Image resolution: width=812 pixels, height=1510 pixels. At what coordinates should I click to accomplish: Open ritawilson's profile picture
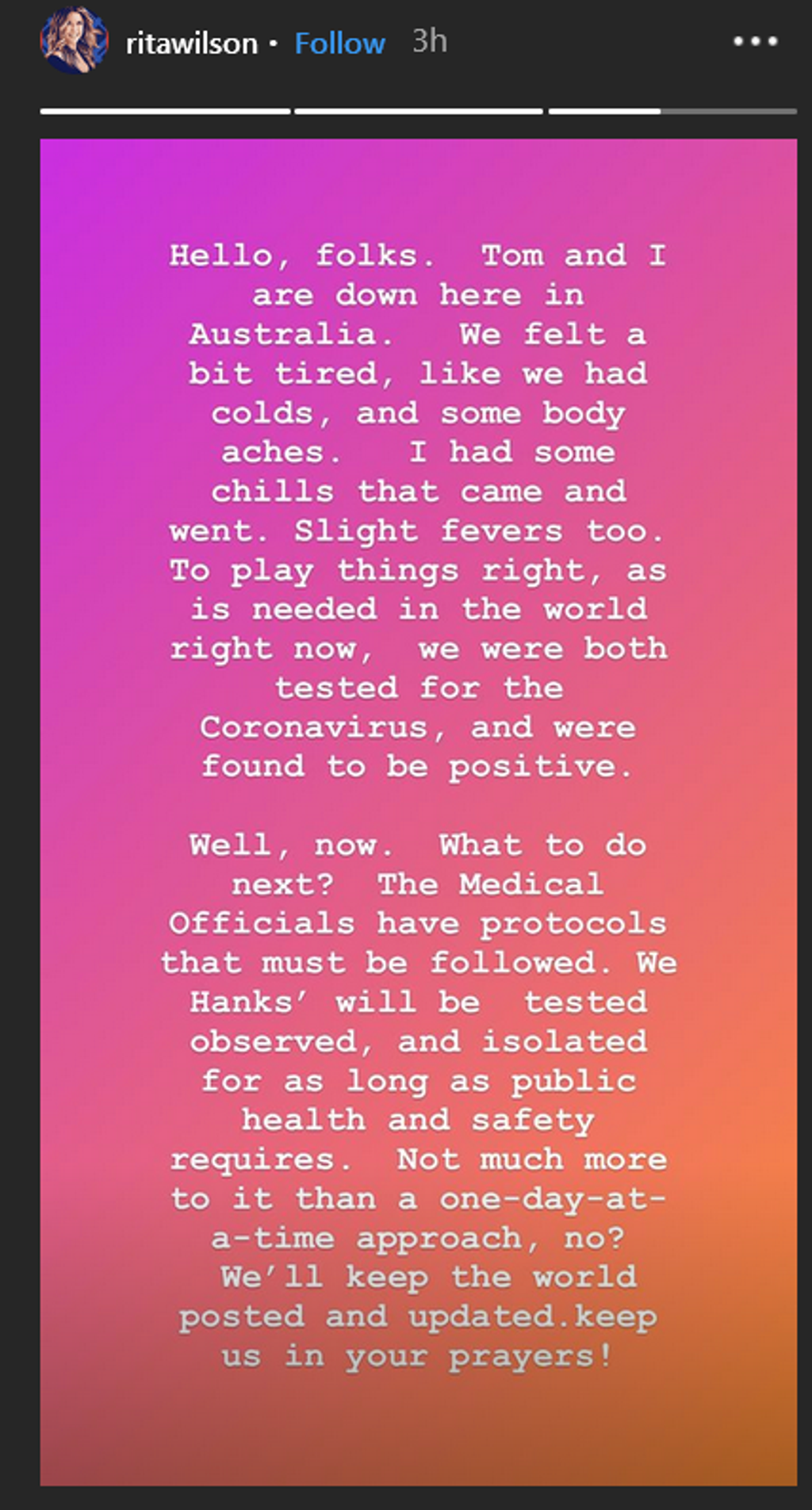click(x=74, y=41)
